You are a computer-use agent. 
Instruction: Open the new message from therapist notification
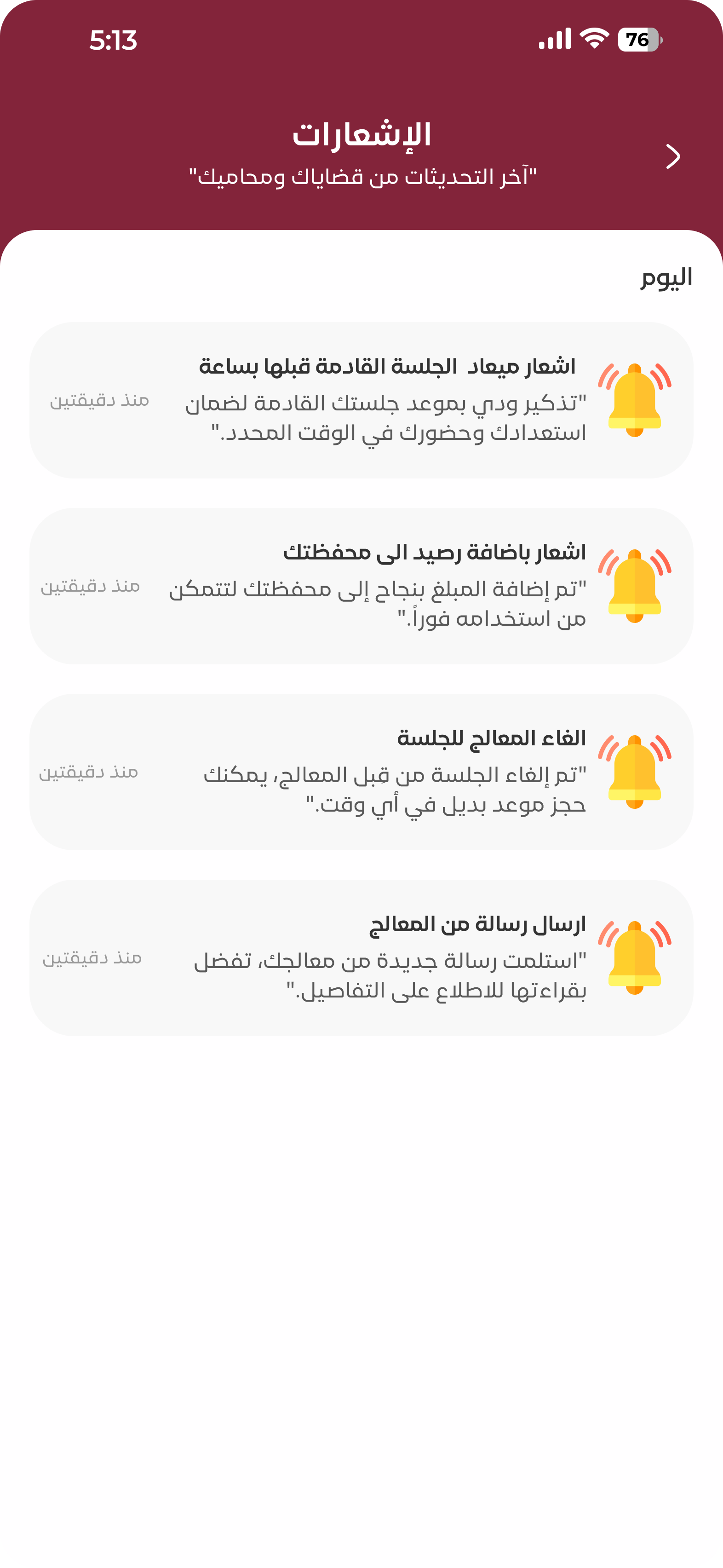(x=361, y=957)
